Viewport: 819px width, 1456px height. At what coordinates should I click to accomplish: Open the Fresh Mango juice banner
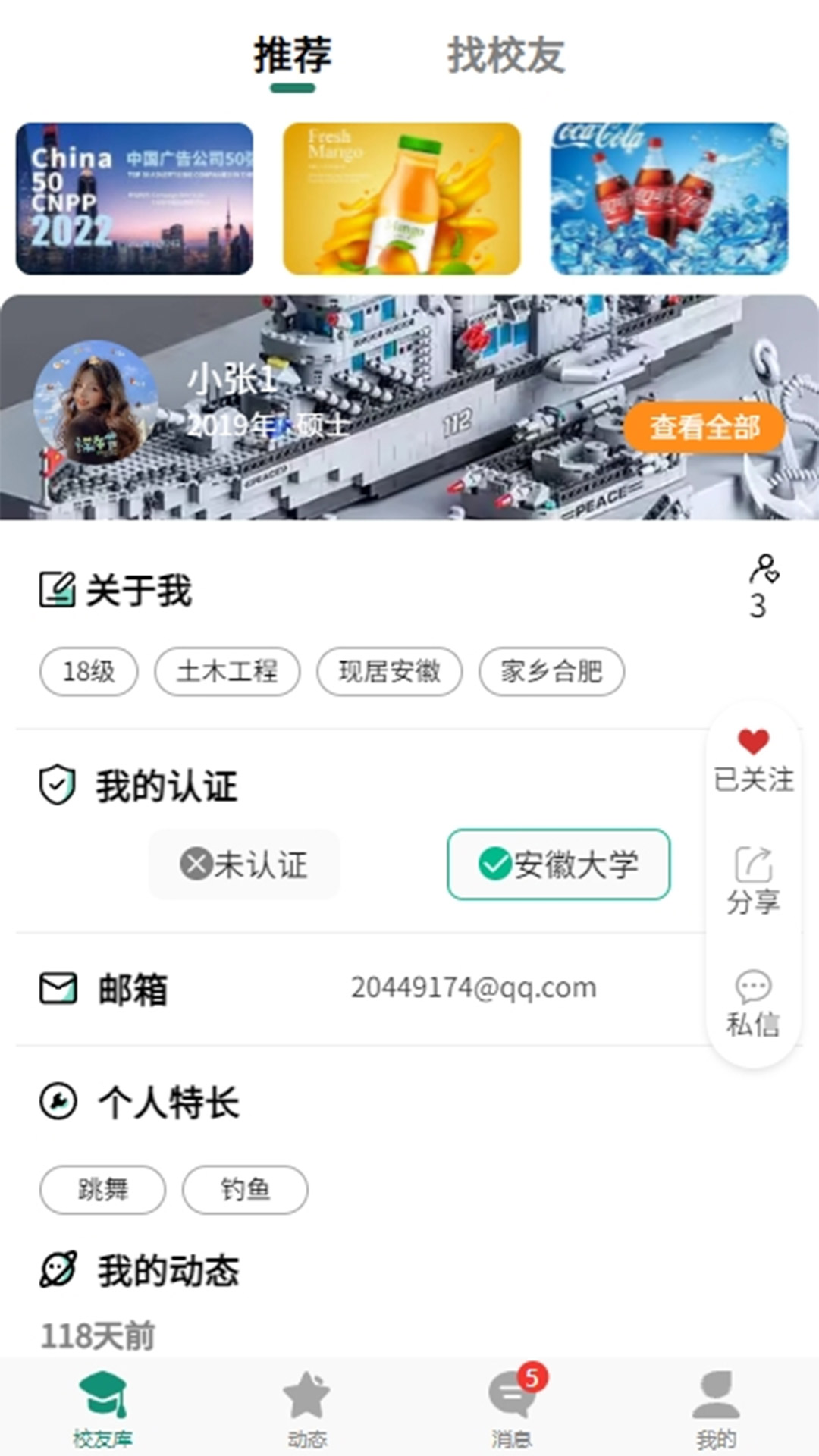402,199
